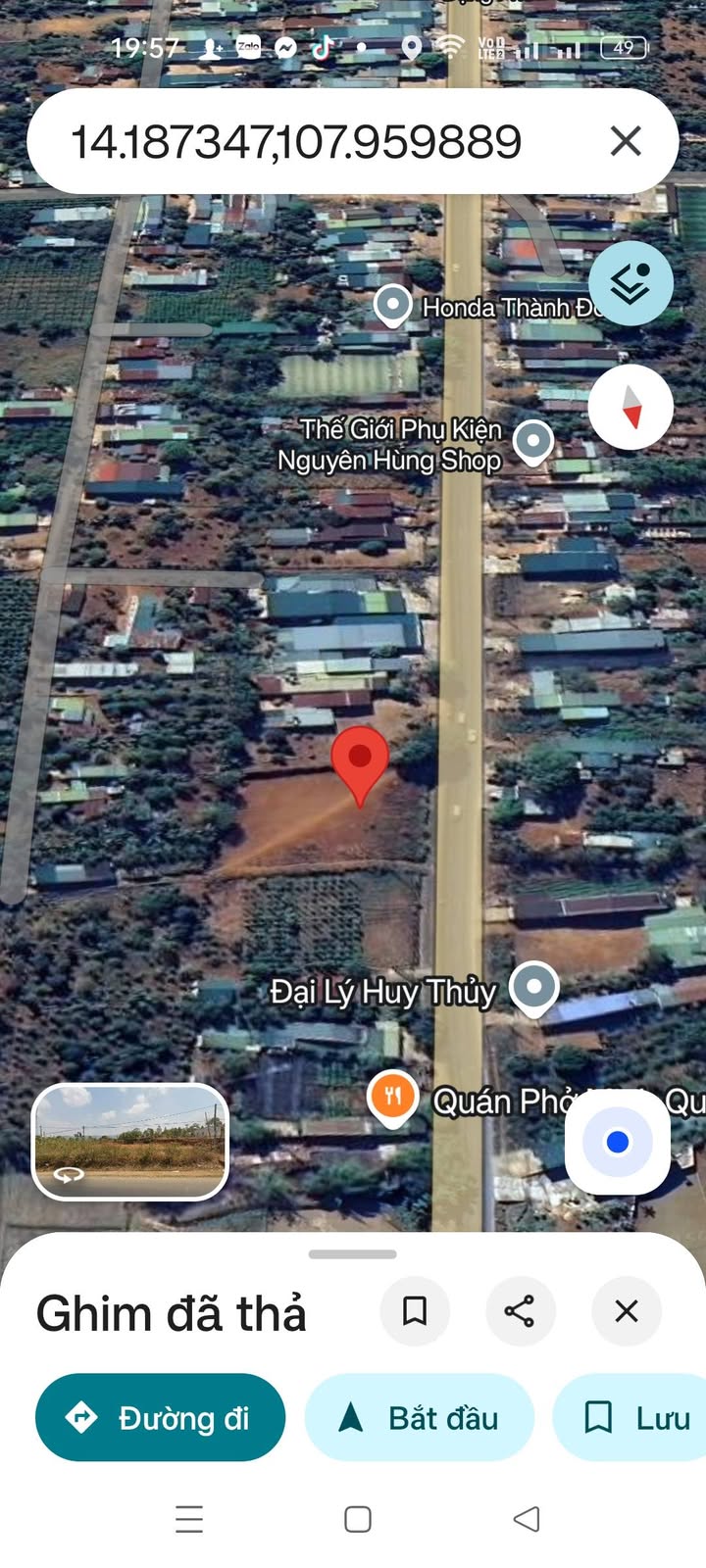The image size is (706, 1568).
Task: Open Thế Giới Phụ Kiện Nguyên Hùng Shop marker
Action: (533, 440)
